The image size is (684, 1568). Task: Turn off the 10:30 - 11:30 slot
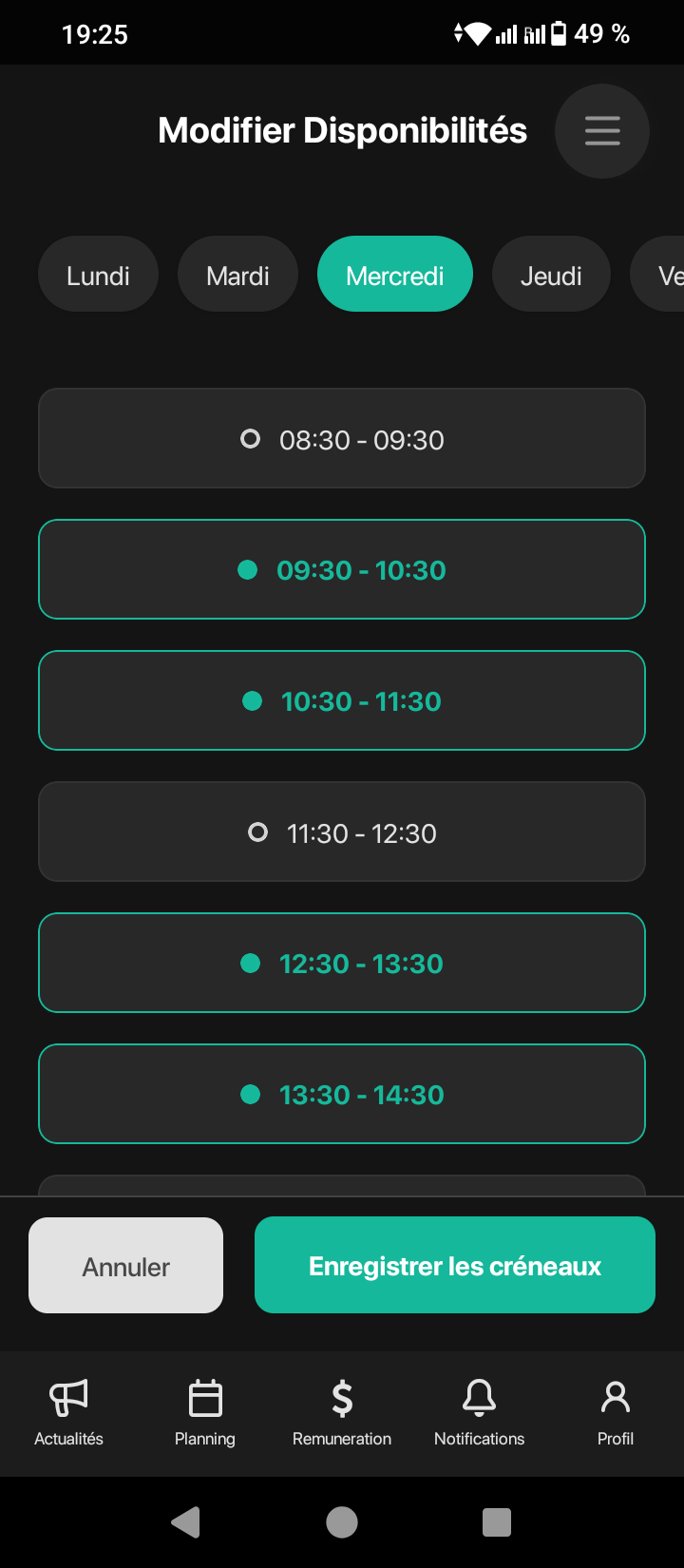pyautogui.click(x=342, y=701)
